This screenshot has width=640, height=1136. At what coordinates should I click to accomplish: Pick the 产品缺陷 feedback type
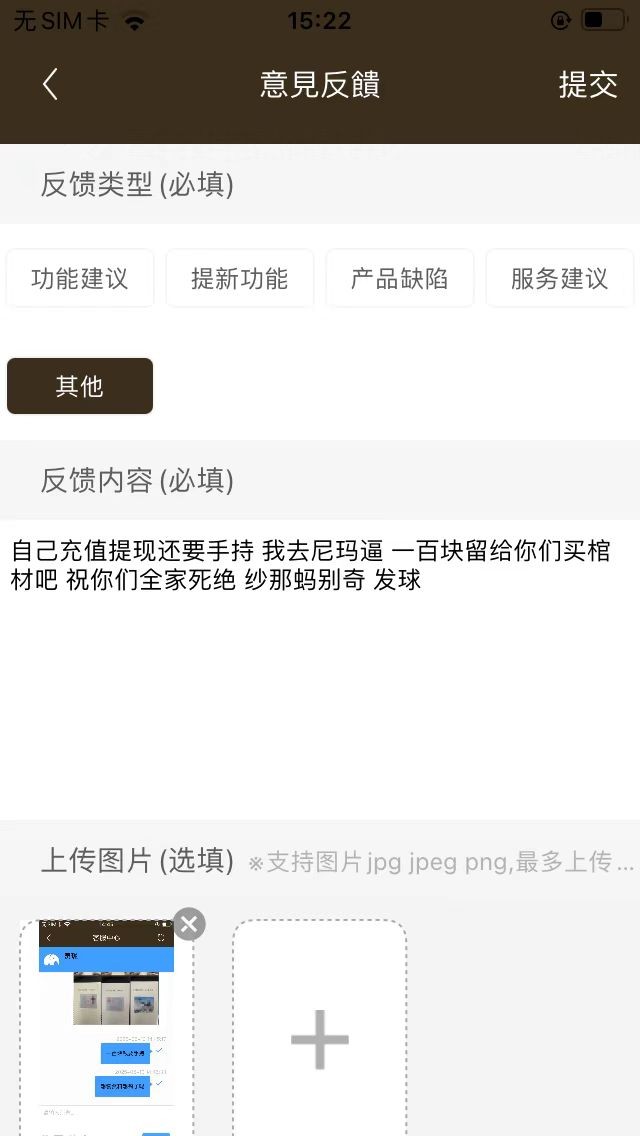pos(400,278)
